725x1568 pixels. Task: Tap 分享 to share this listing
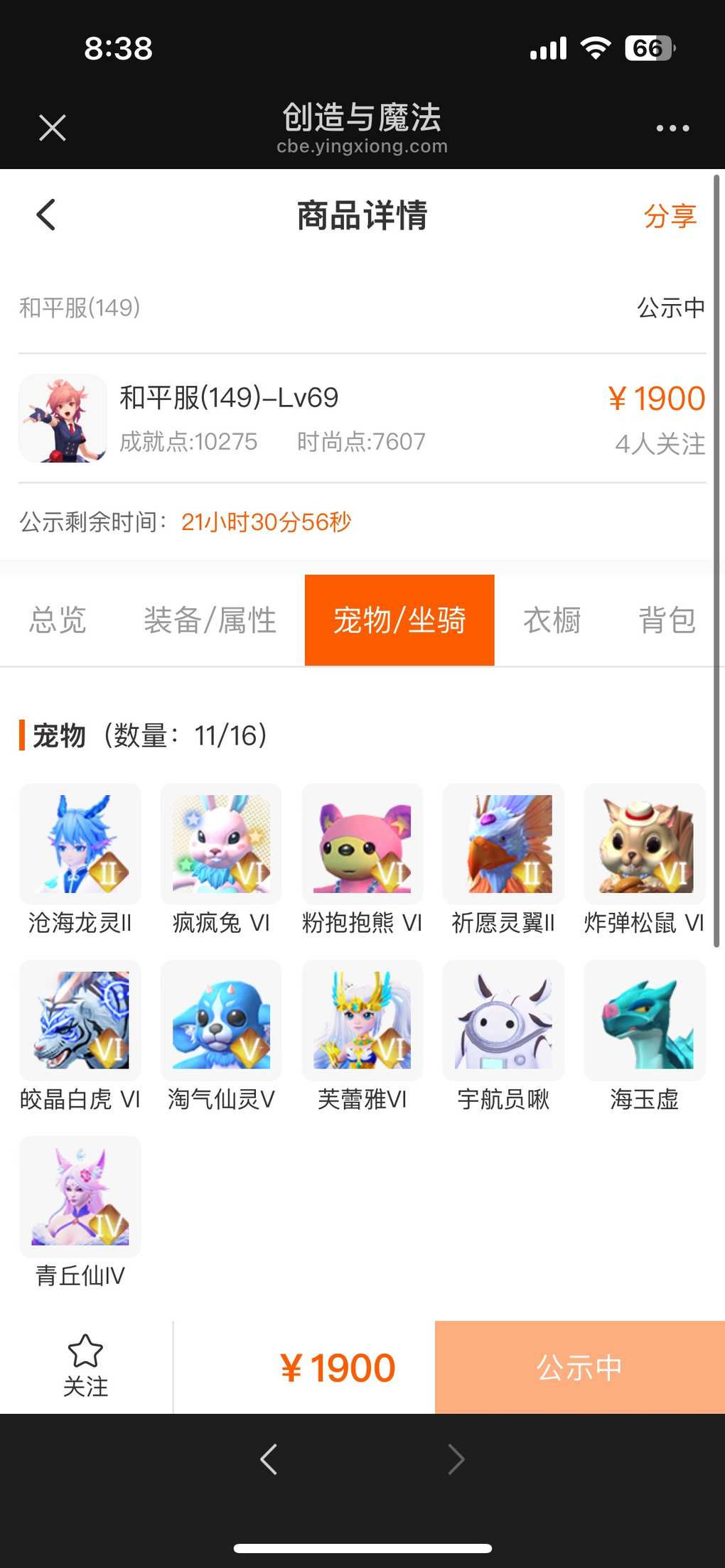[670, 216]
